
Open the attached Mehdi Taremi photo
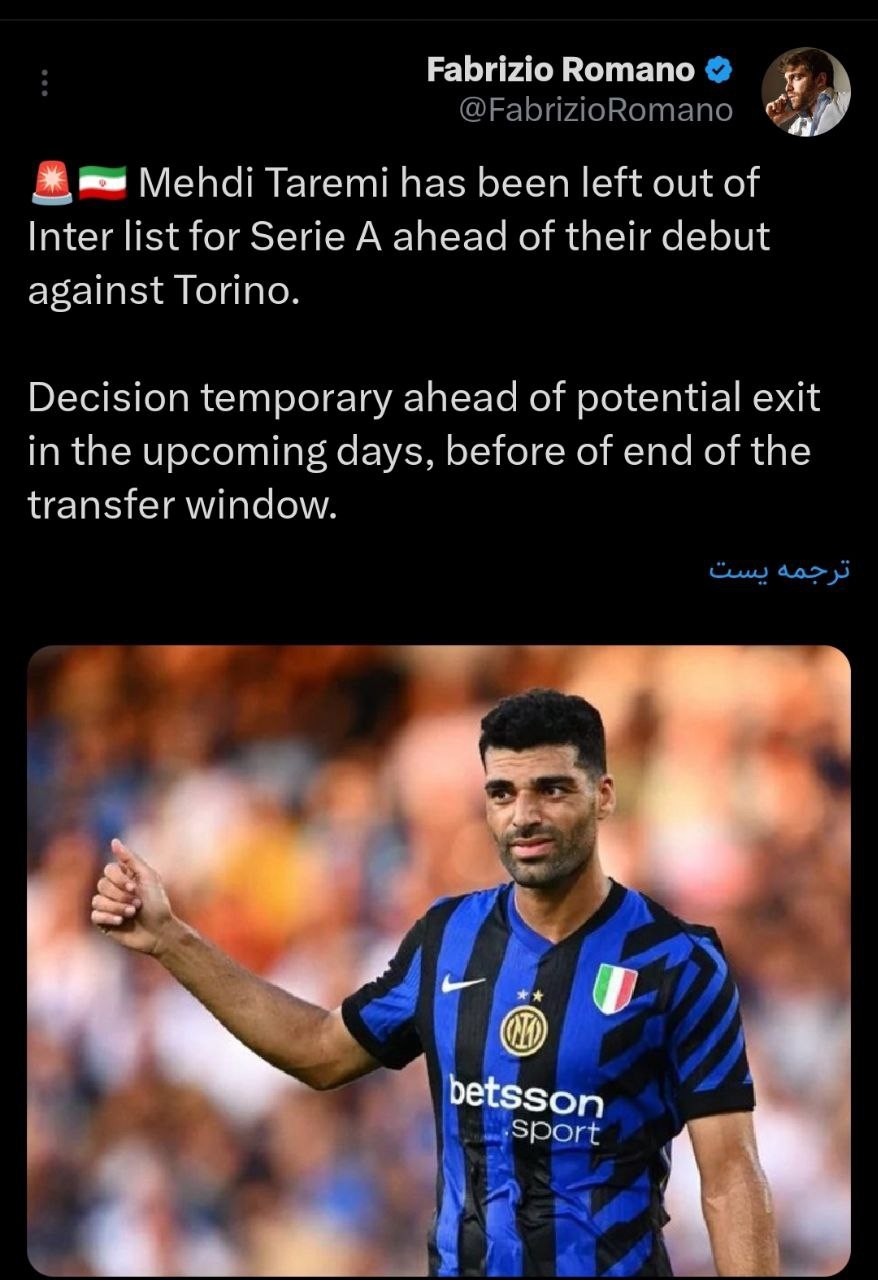pyautogui.click(x=439, y=960)
